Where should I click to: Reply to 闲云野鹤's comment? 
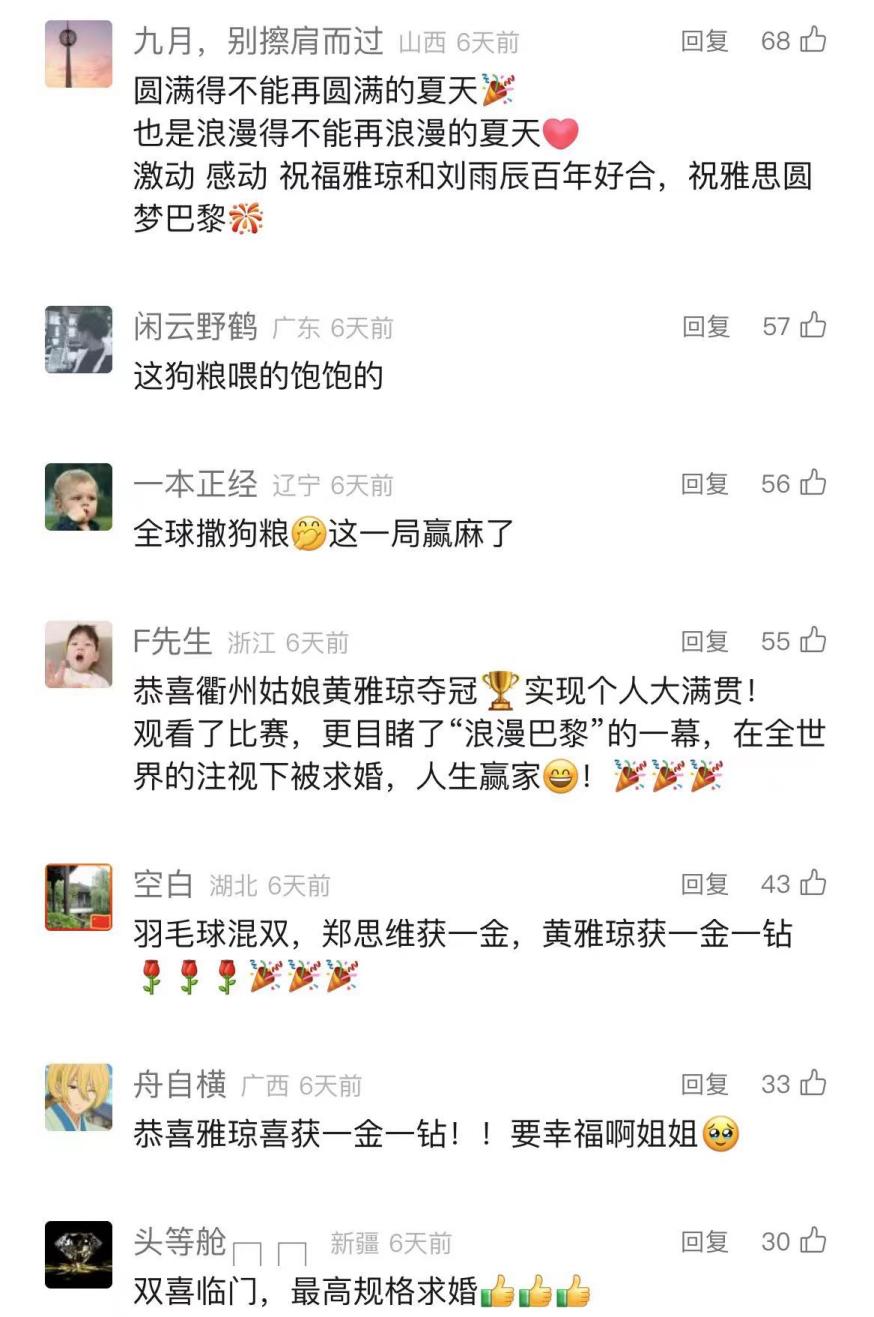point(705,327)
